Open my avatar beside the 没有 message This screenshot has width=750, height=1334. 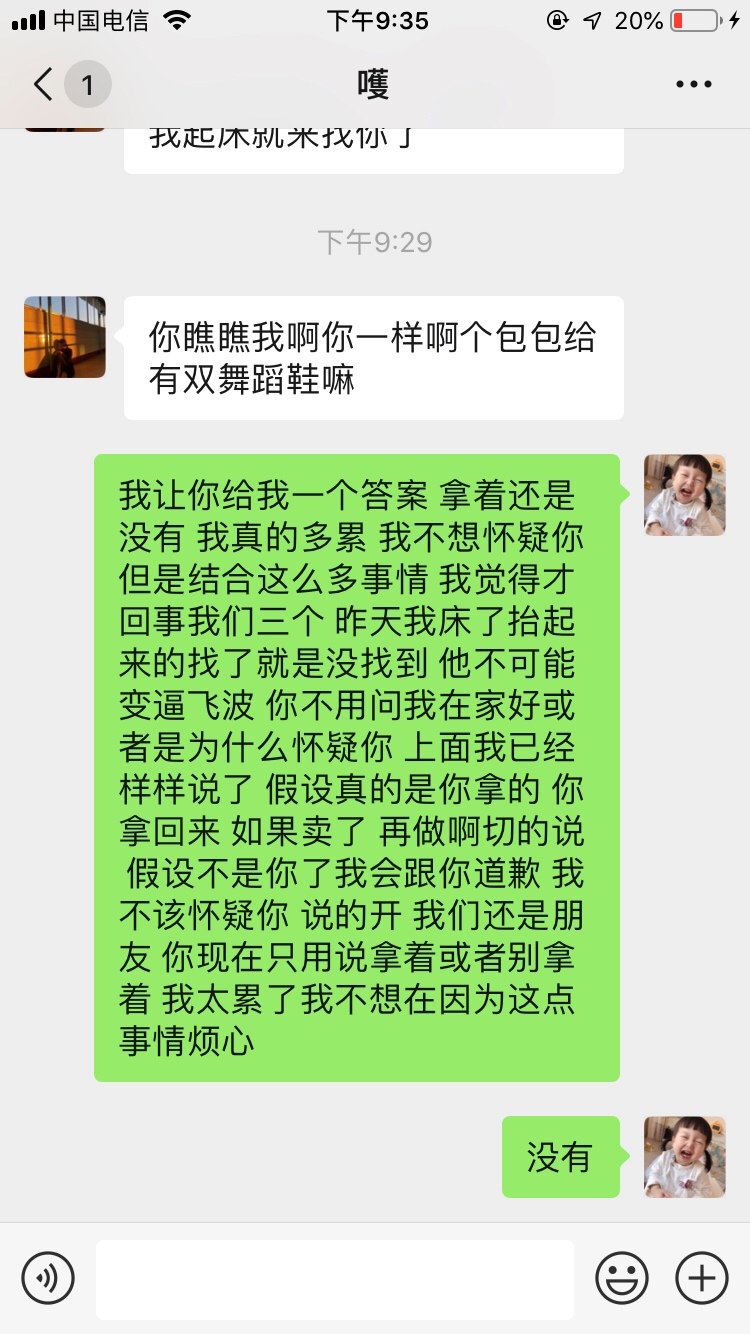click(685, 1157)
